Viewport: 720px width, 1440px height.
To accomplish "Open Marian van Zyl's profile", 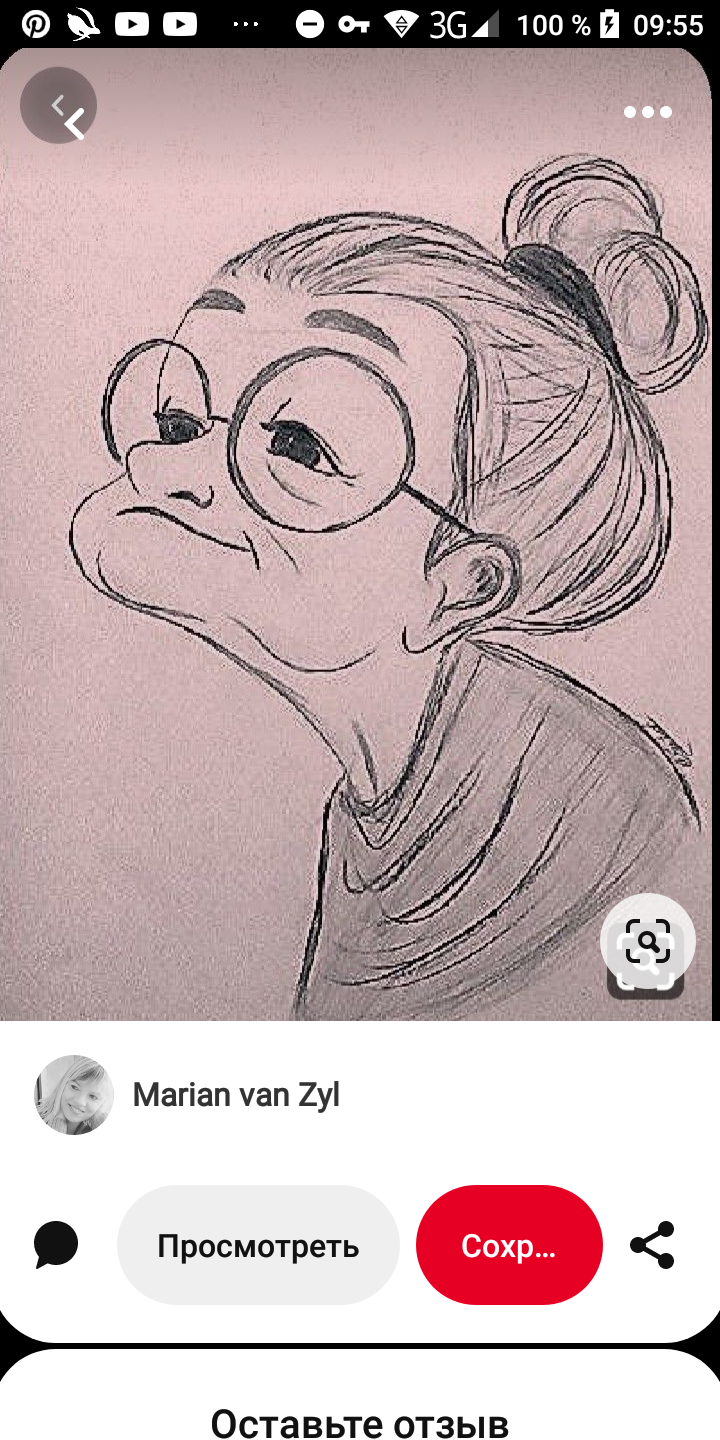I will [236, 1095].
